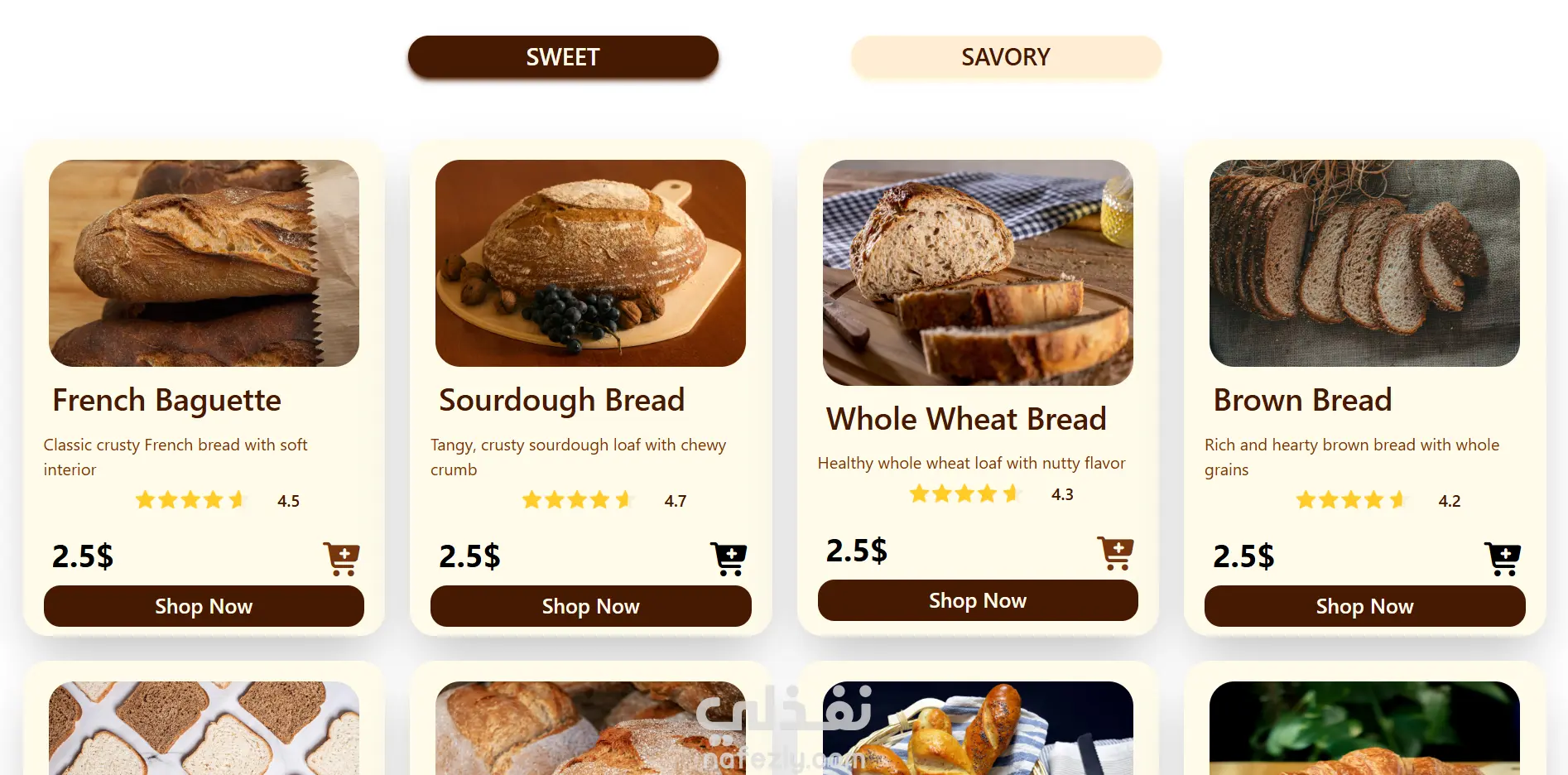Open the Whole Wheat Bread picture
1568x775 pixels.
coord(978,272)
